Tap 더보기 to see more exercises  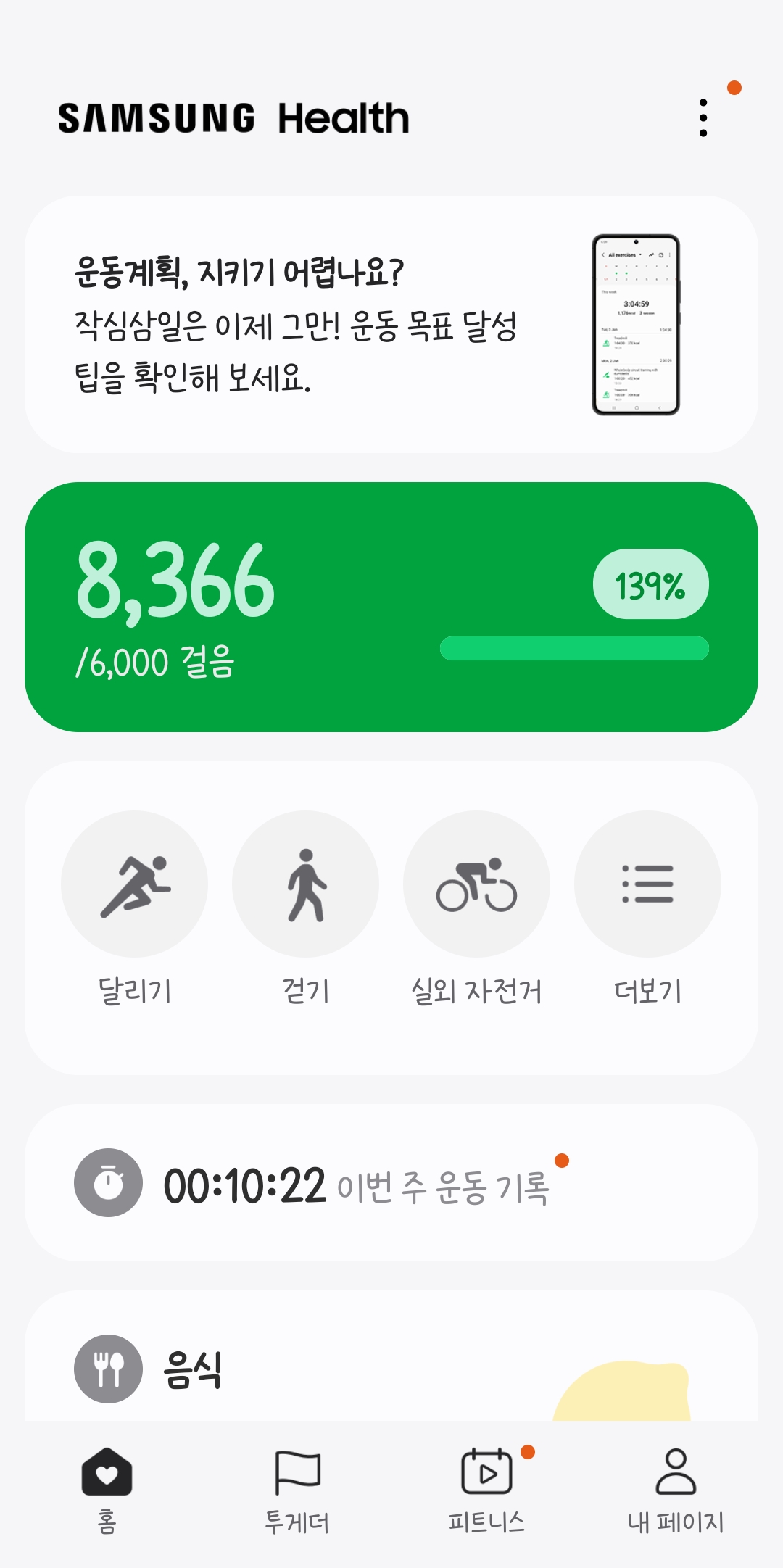click(647, 884)
